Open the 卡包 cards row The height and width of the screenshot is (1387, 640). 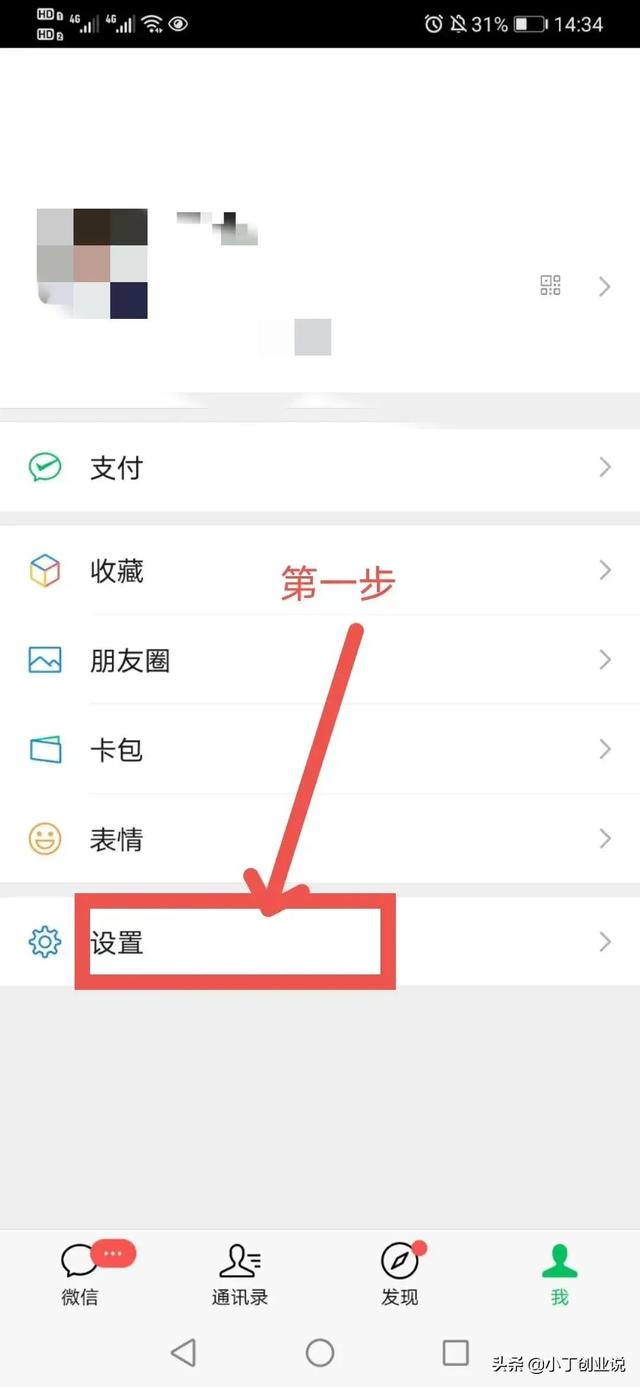click(x=320, y=749)
